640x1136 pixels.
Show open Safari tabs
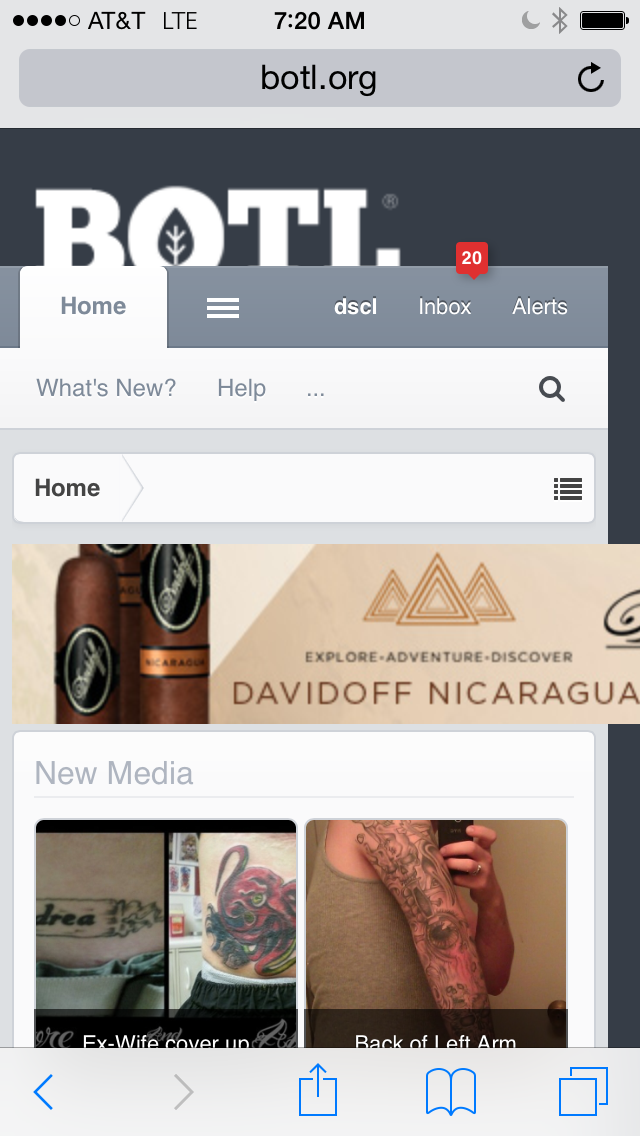pyautogui.click(x=583, y=1091)
